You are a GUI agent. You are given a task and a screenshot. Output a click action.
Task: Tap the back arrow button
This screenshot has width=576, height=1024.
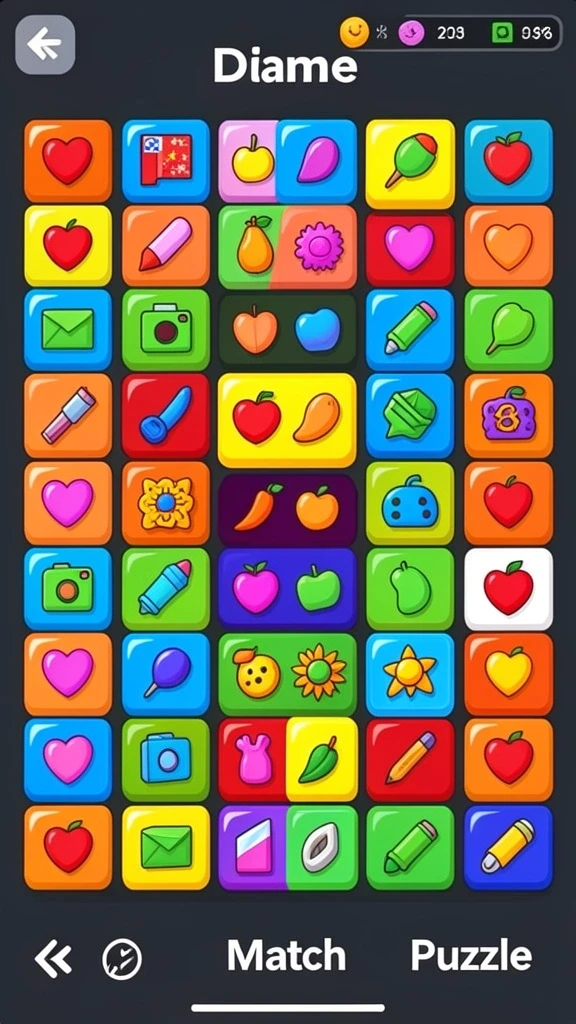pos(45,44)
